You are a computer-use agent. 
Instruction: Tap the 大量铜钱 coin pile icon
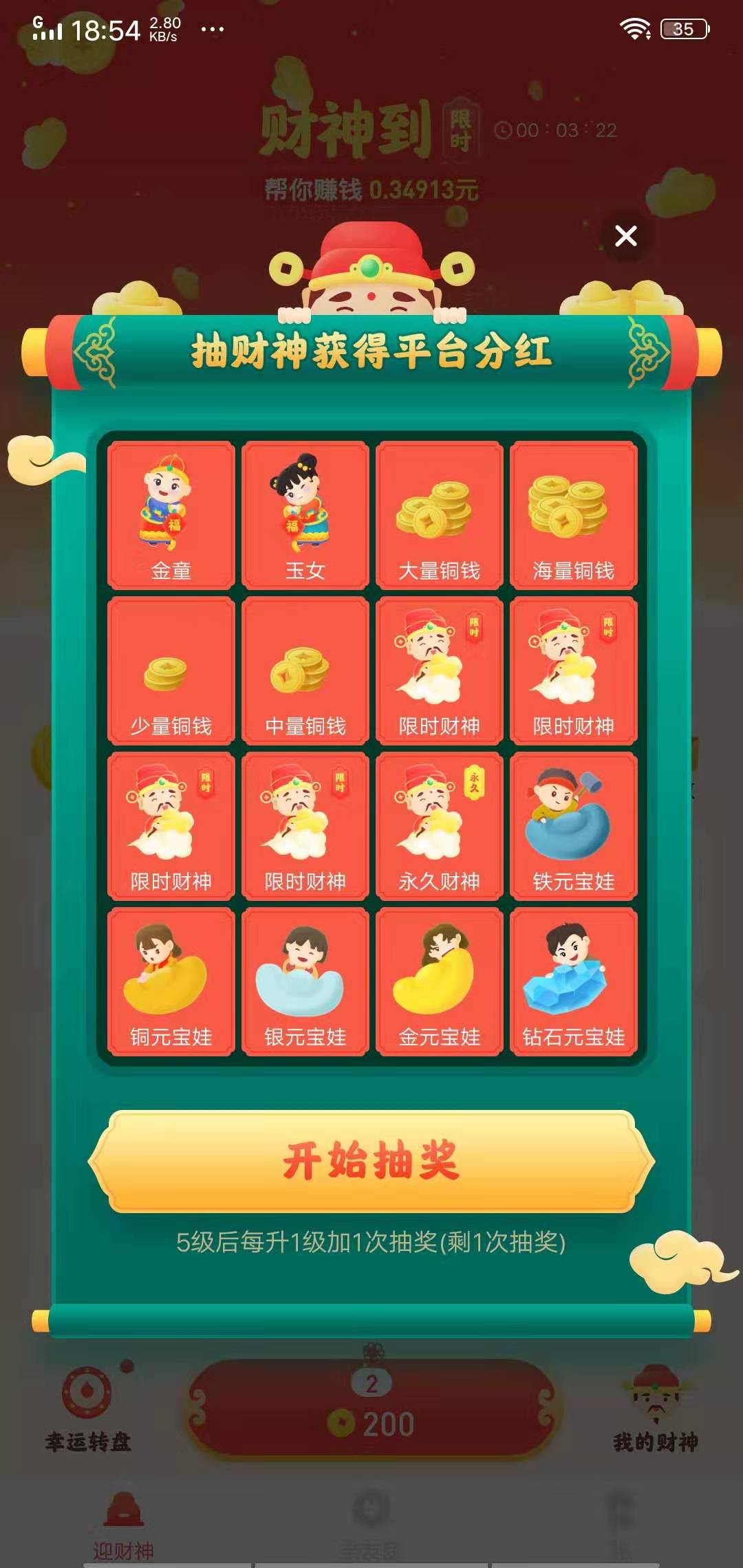[x=439, y=514]
